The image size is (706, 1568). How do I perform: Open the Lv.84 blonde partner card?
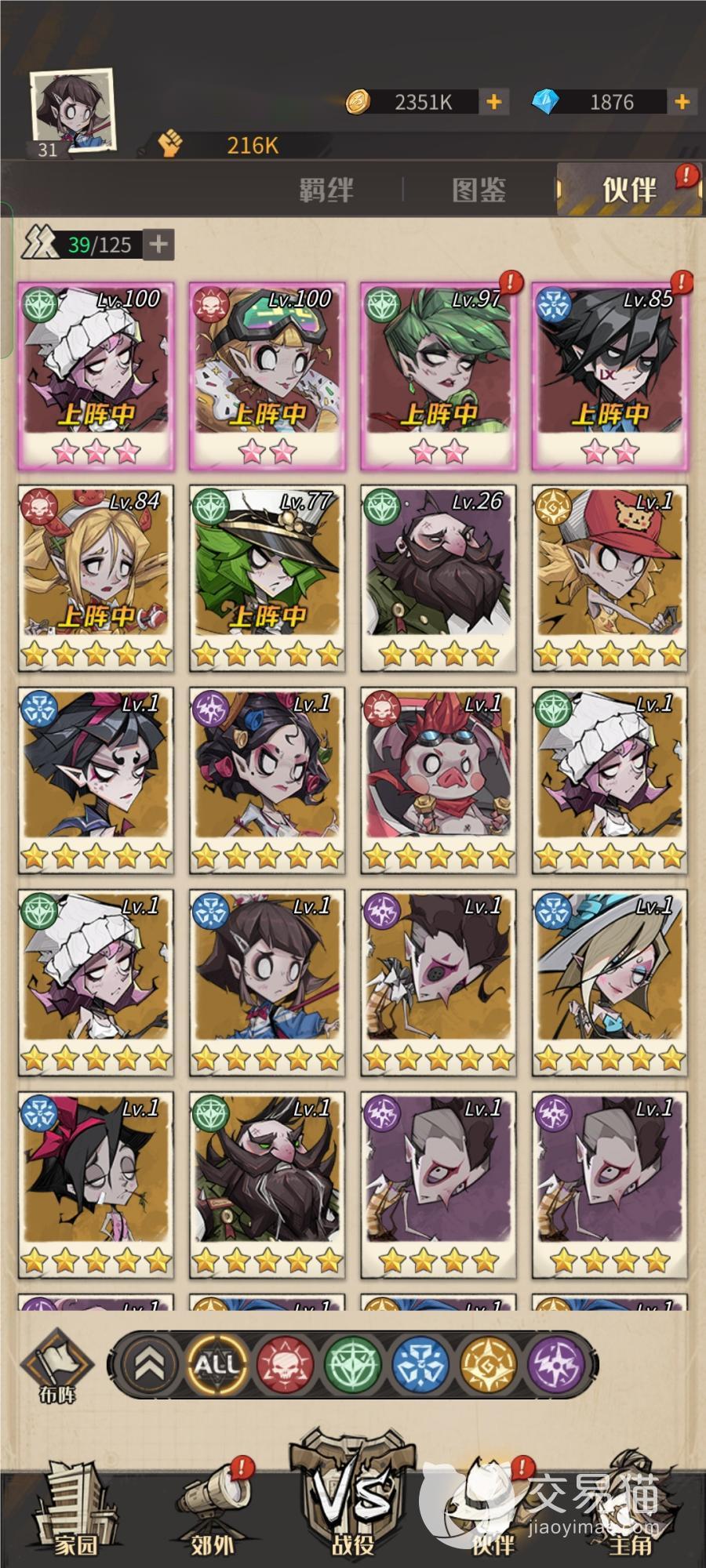95,579
